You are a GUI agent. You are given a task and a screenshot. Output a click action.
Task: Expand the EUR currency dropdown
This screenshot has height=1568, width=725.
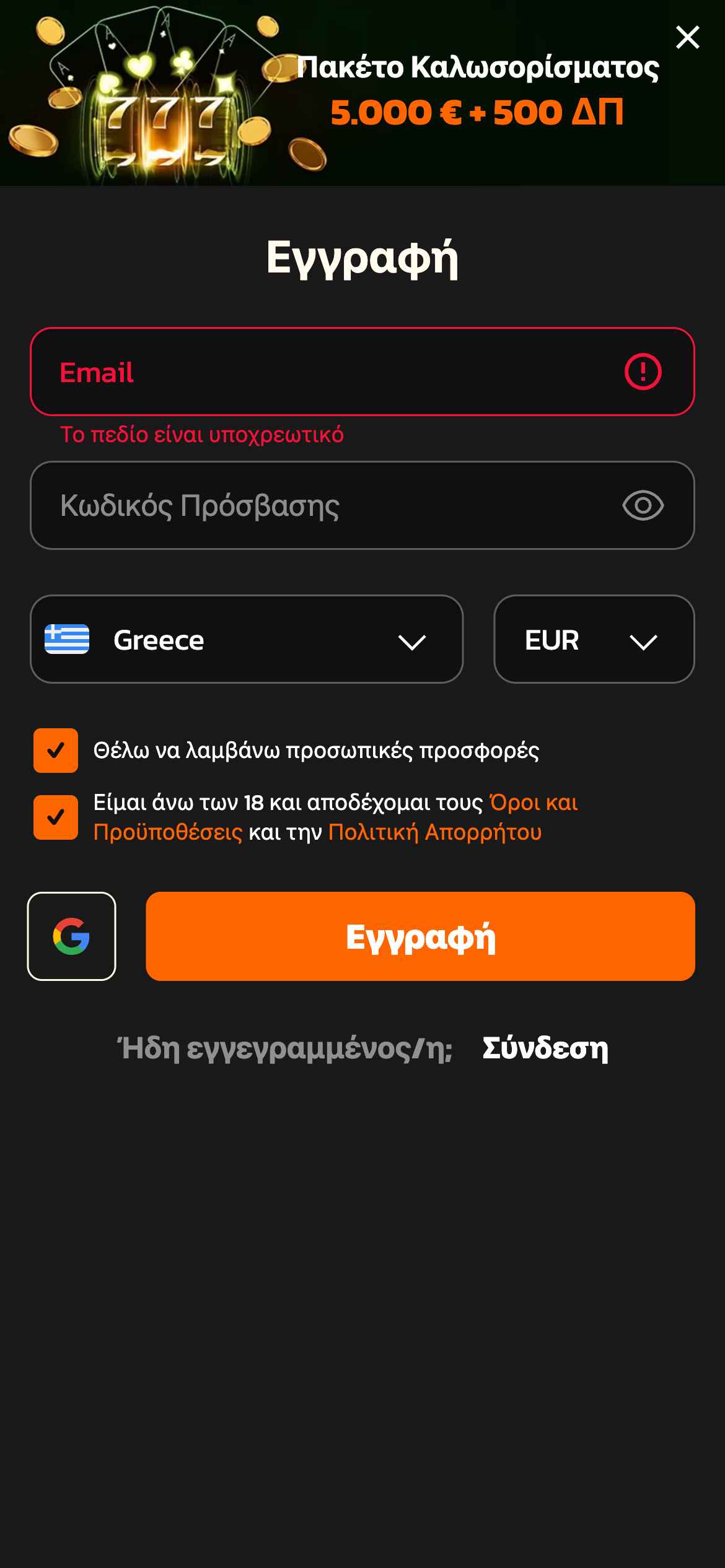pyautogui.click(x=594, y=639)
